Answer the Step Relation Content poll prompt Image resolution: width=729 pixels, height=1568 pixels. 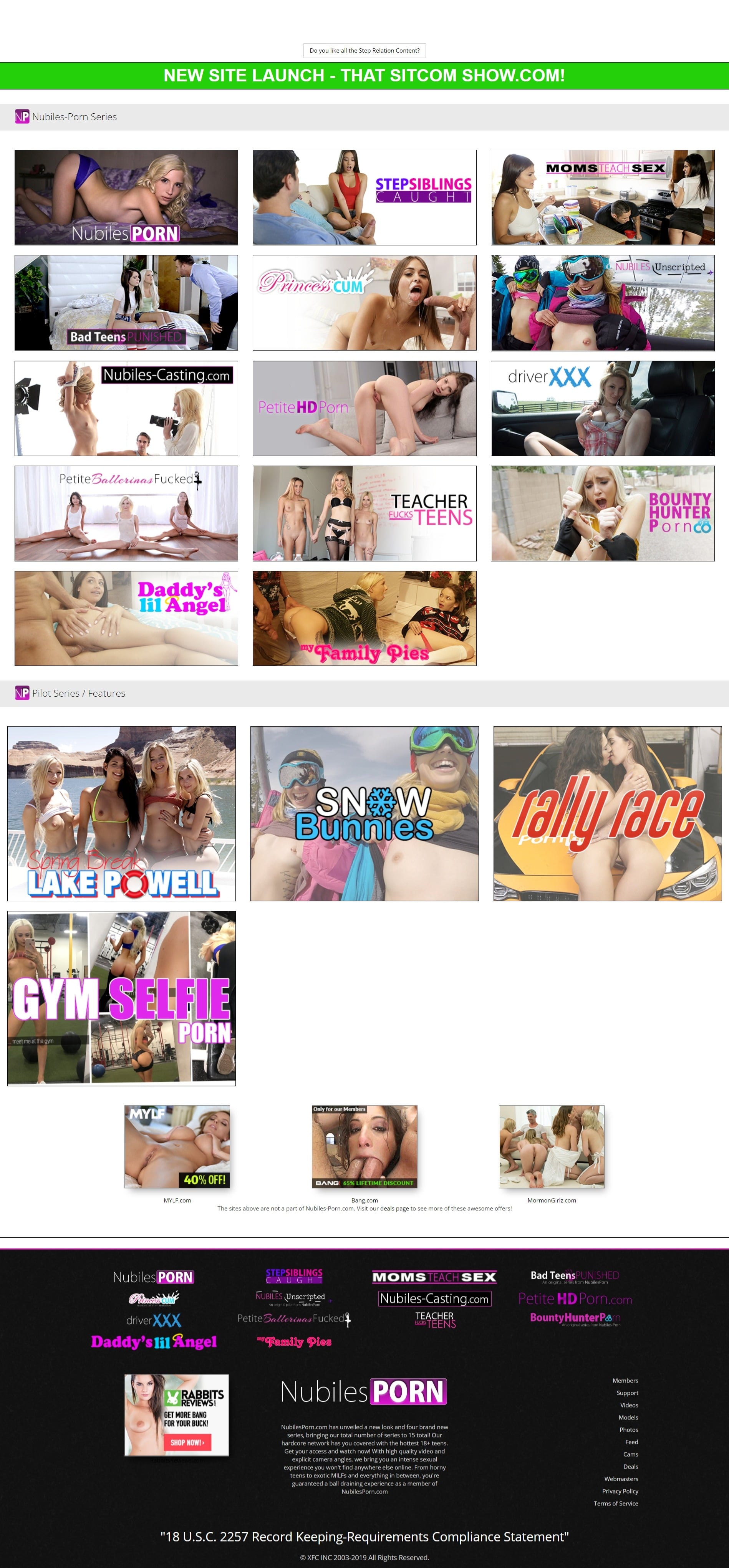click(x=364, y=51)
